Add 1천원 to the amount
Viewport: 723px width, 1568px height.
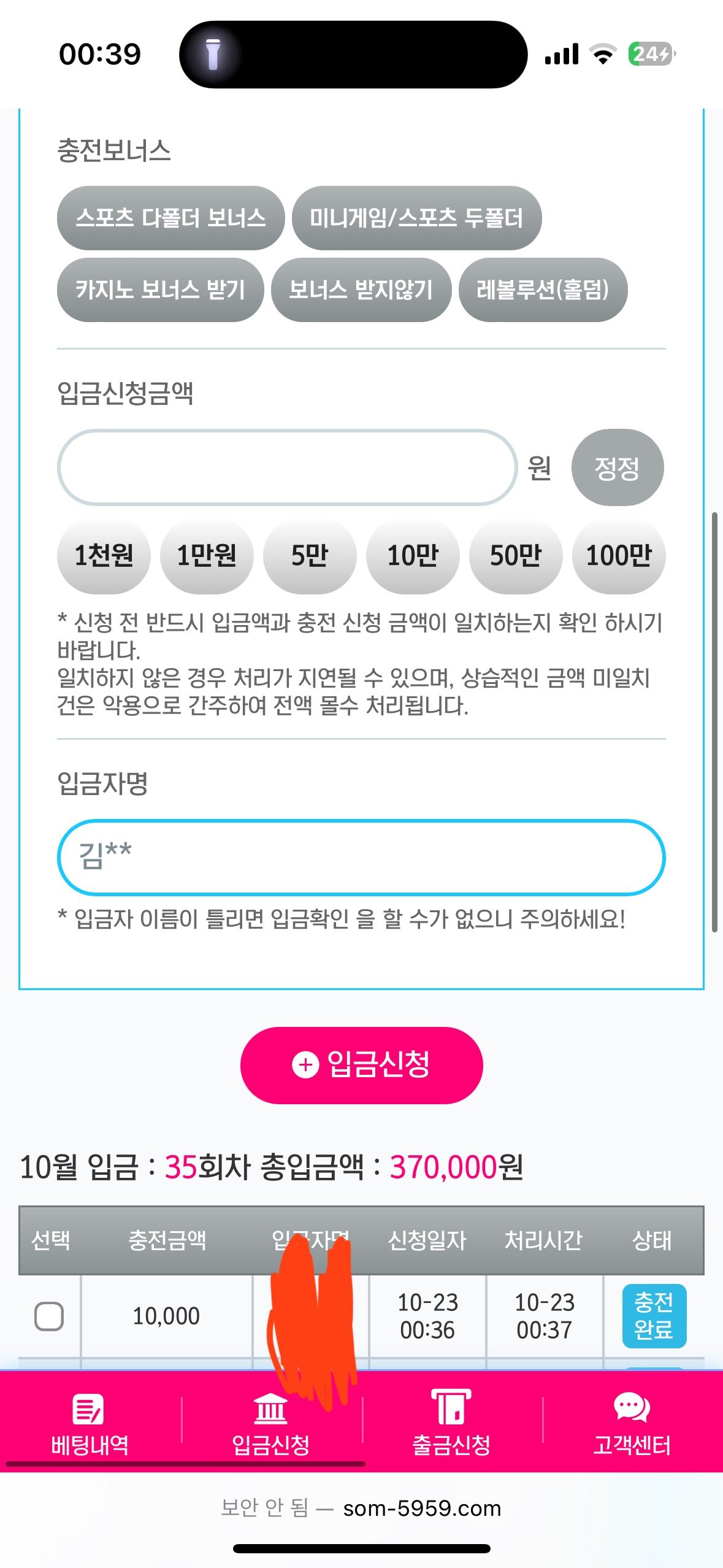coord(104,556)
